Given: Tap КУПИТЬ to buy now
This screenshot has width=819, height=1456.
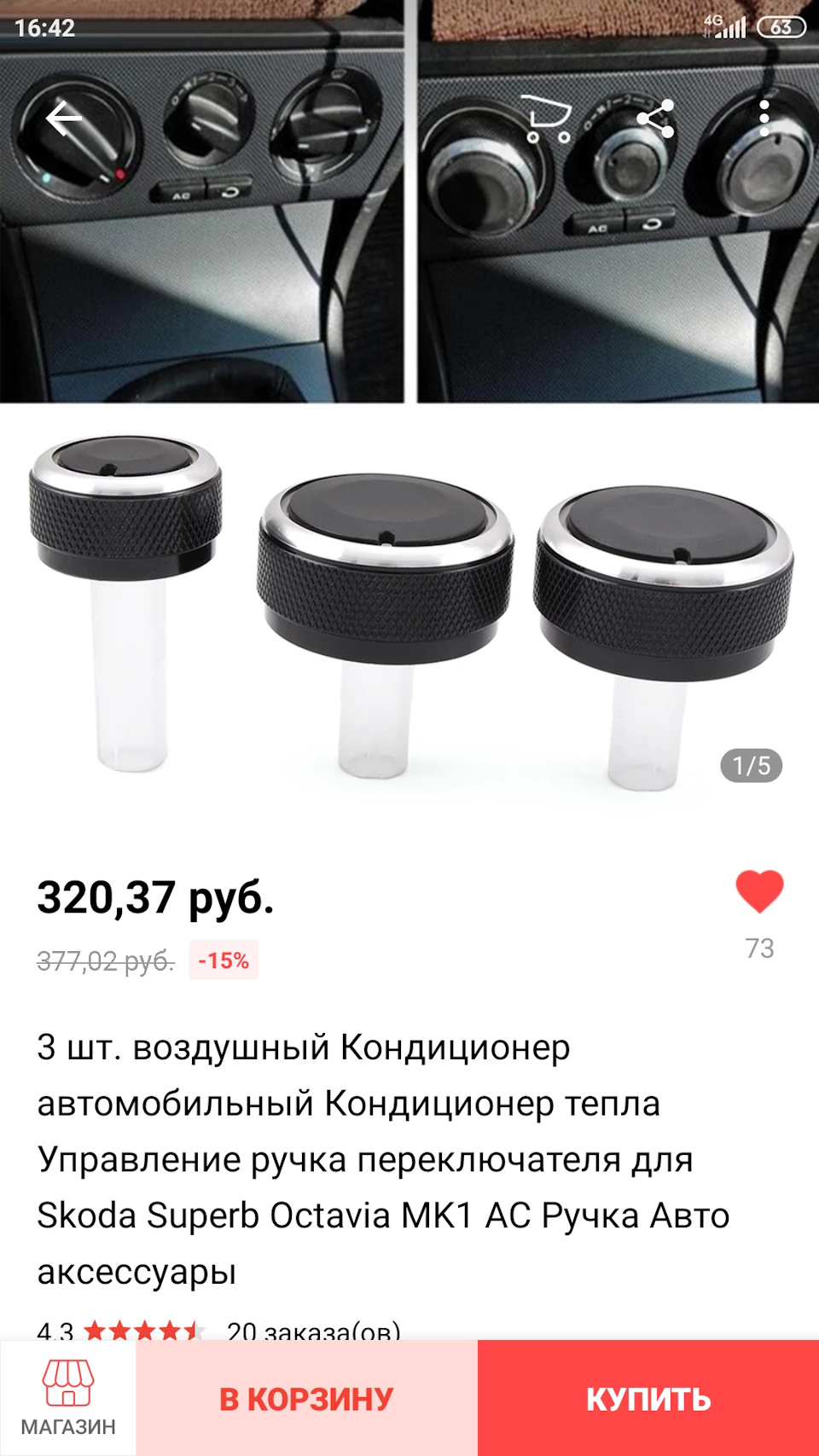Looking at the screenshot, I should pos(648,1399).
